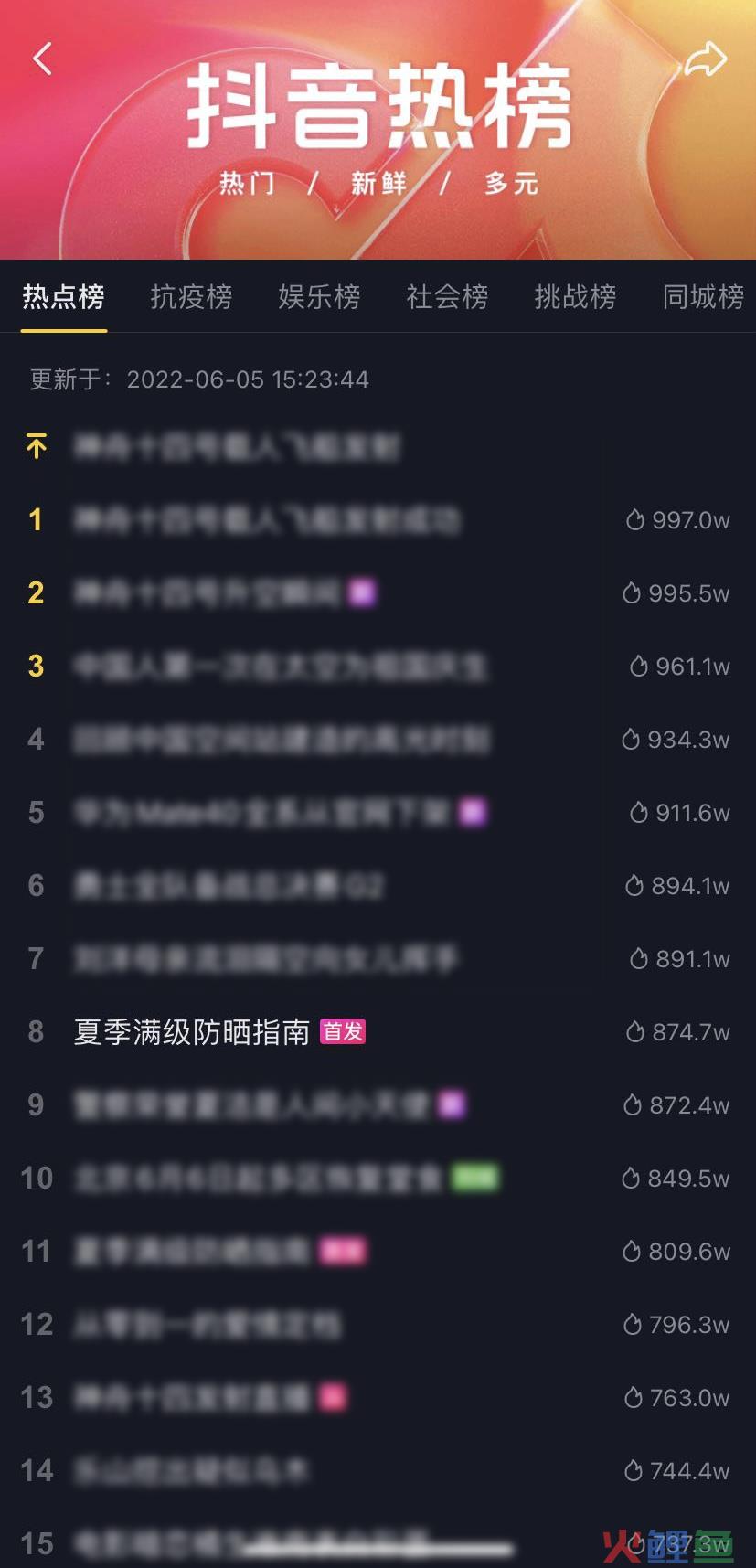Open rank 8 topic 夏季满级防晒指南

tap(378, 1032)
